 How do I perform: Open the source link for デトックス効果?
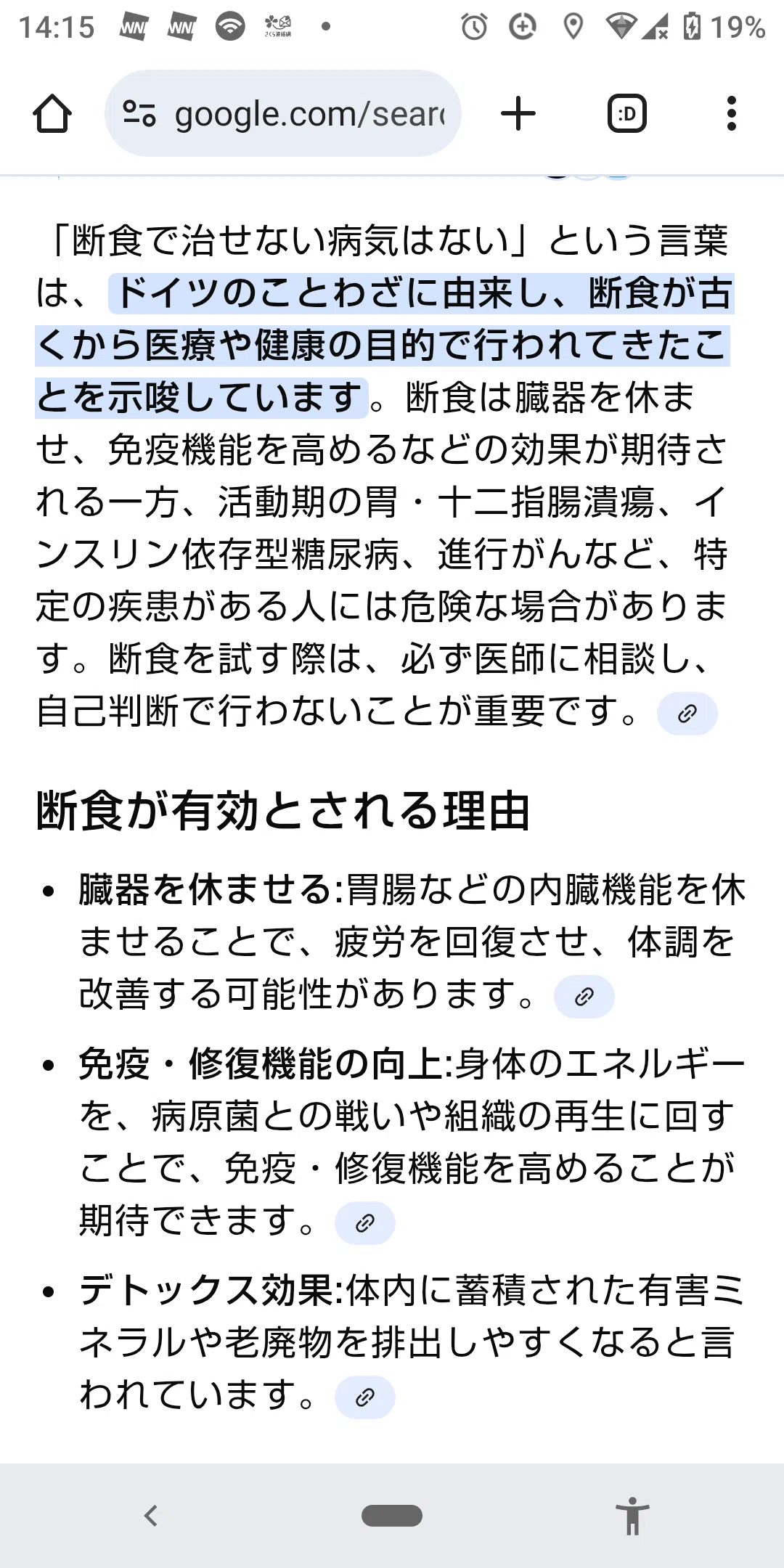point(364,1397)
